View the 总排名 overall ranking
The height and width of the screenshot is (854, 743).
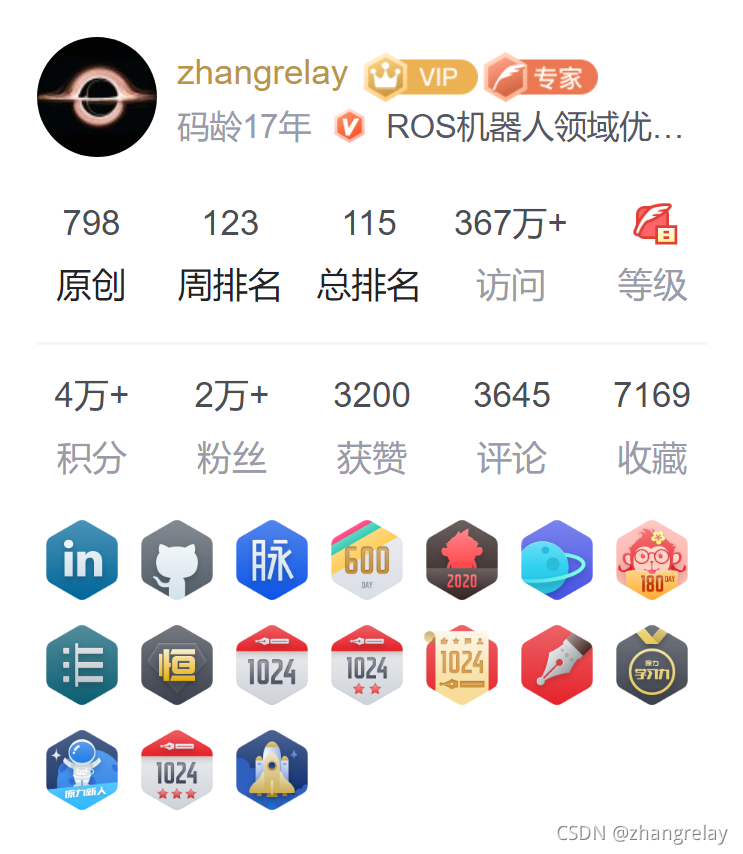[x=369, y=254]
